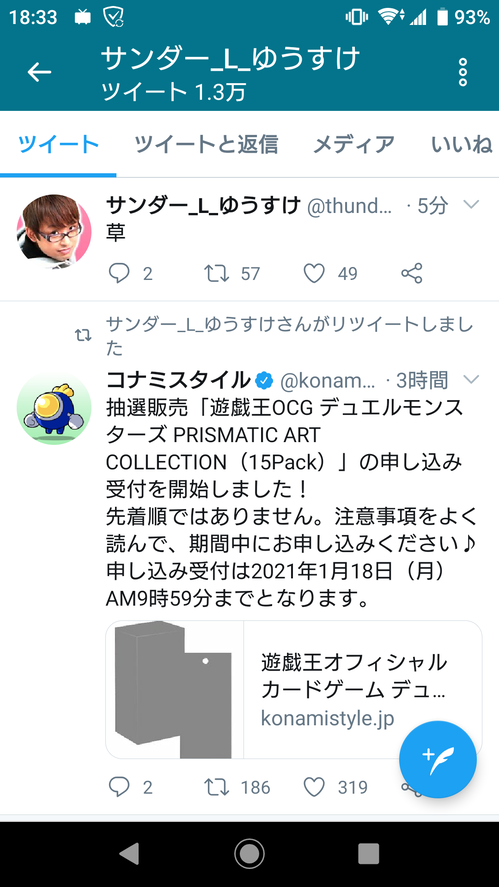This screenshot has width=499, height=887.
Task: Open コナミスタイル's profile avatar
Action: [54, 407]
